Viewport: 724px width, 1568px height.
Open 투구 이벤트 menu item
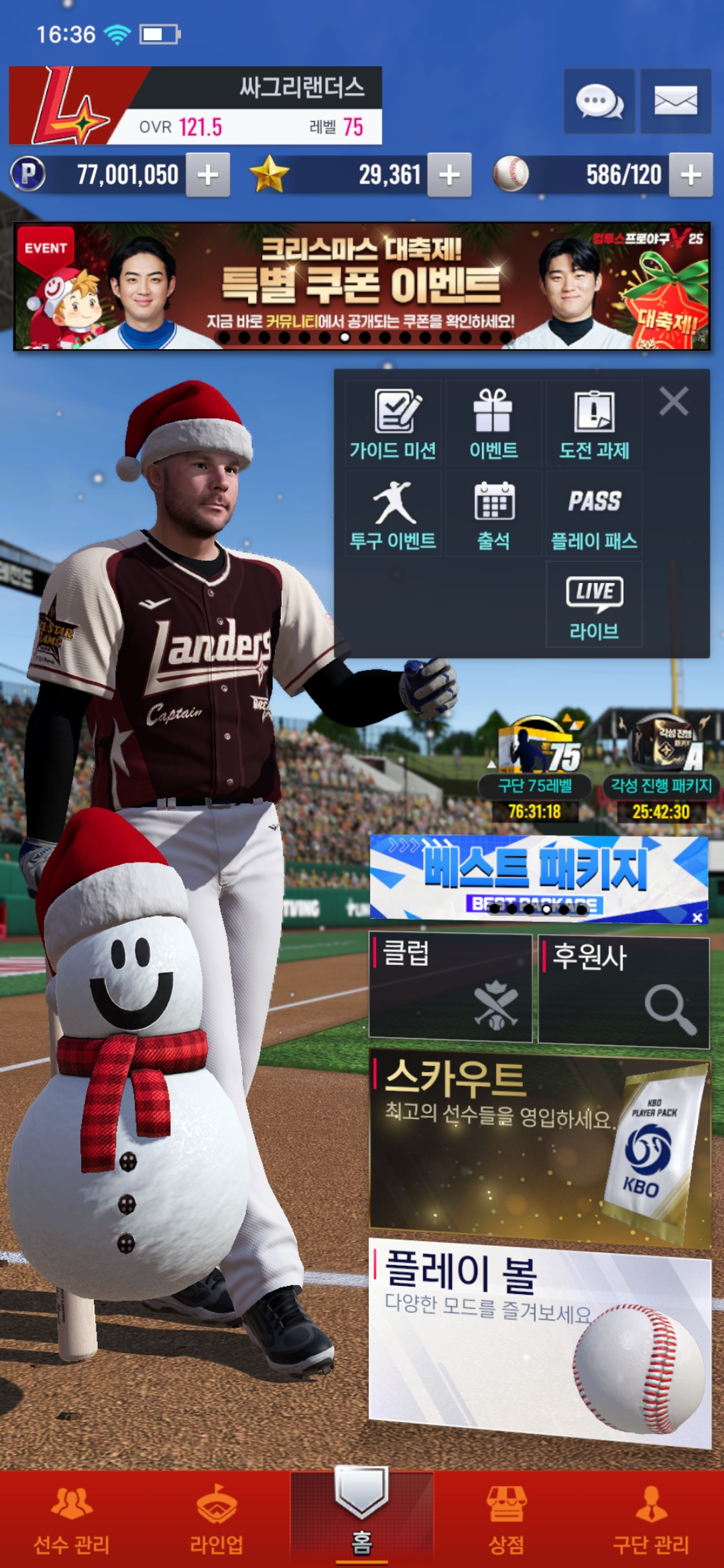tap(394, 514)
